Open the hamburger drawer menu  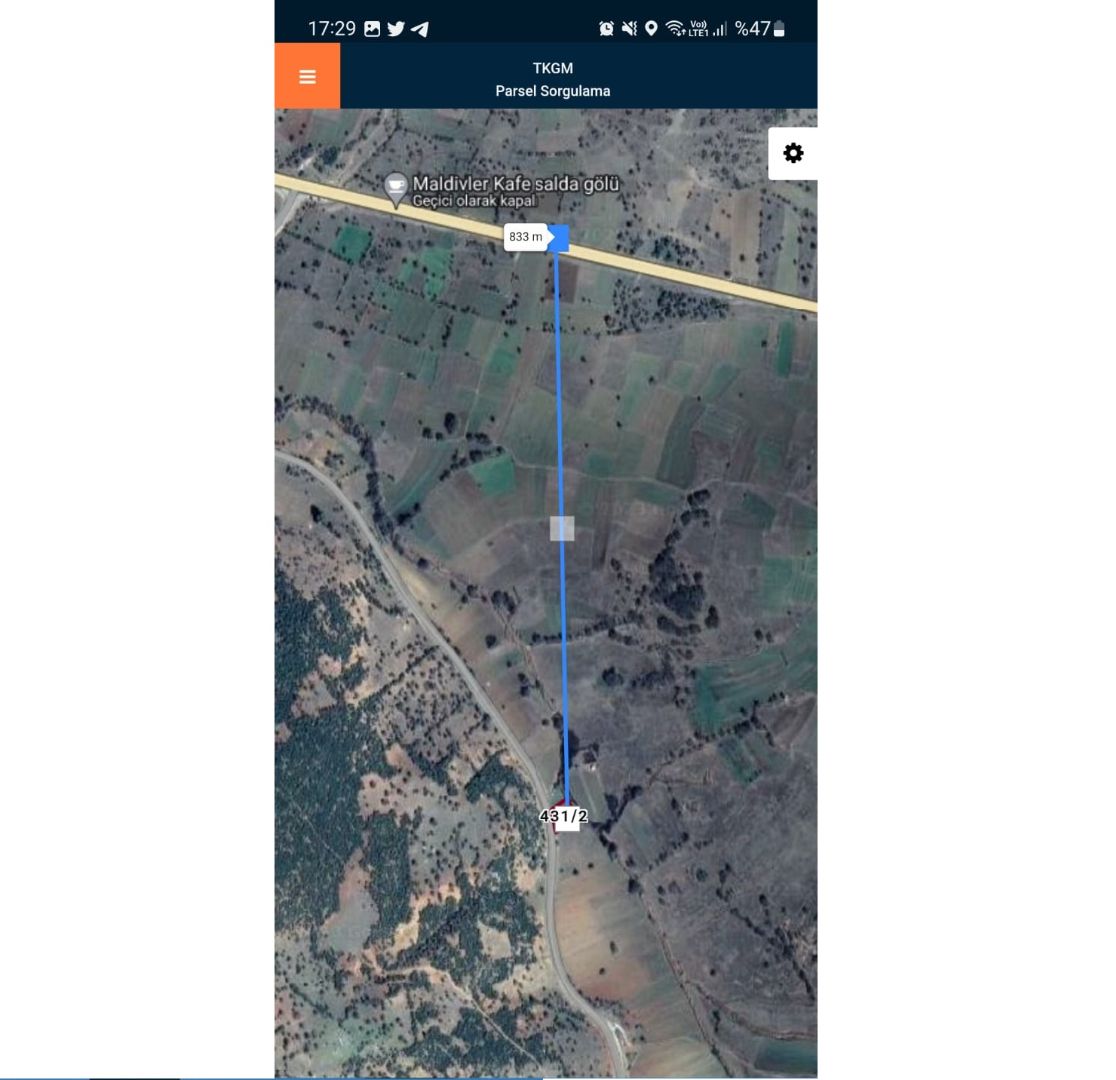[x=307, y=76]
